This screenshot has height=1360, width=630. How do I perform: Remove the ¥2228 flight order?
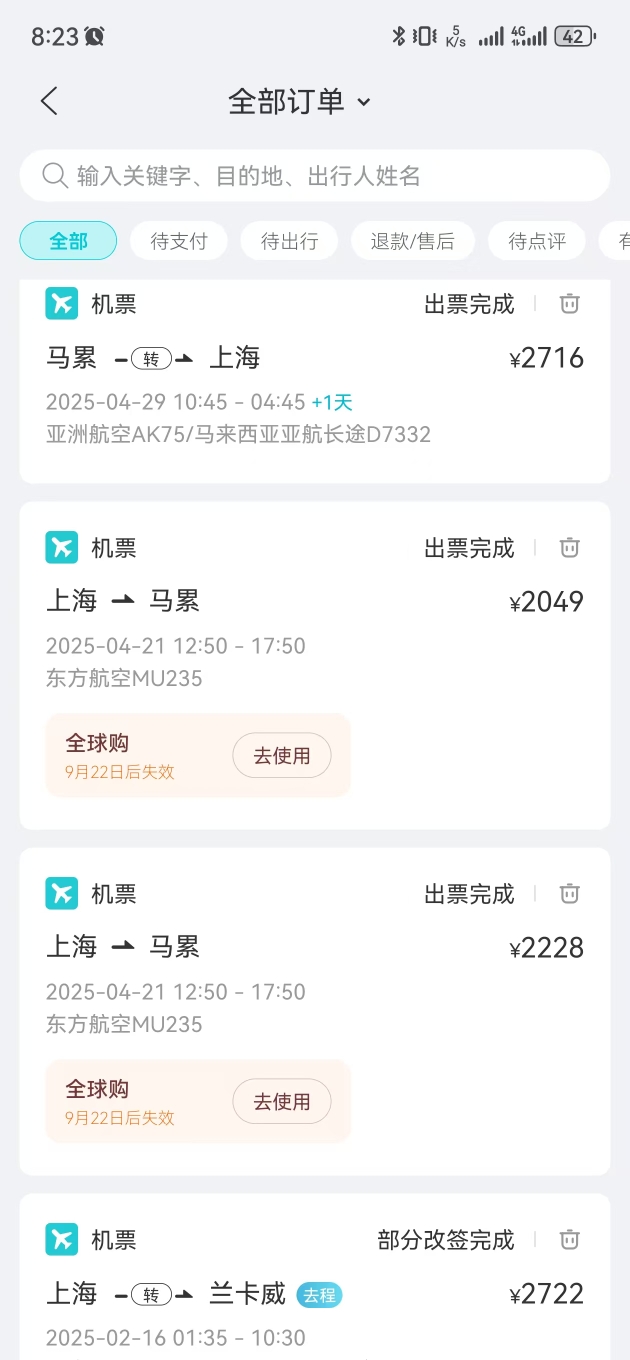[x=569, y=894]
